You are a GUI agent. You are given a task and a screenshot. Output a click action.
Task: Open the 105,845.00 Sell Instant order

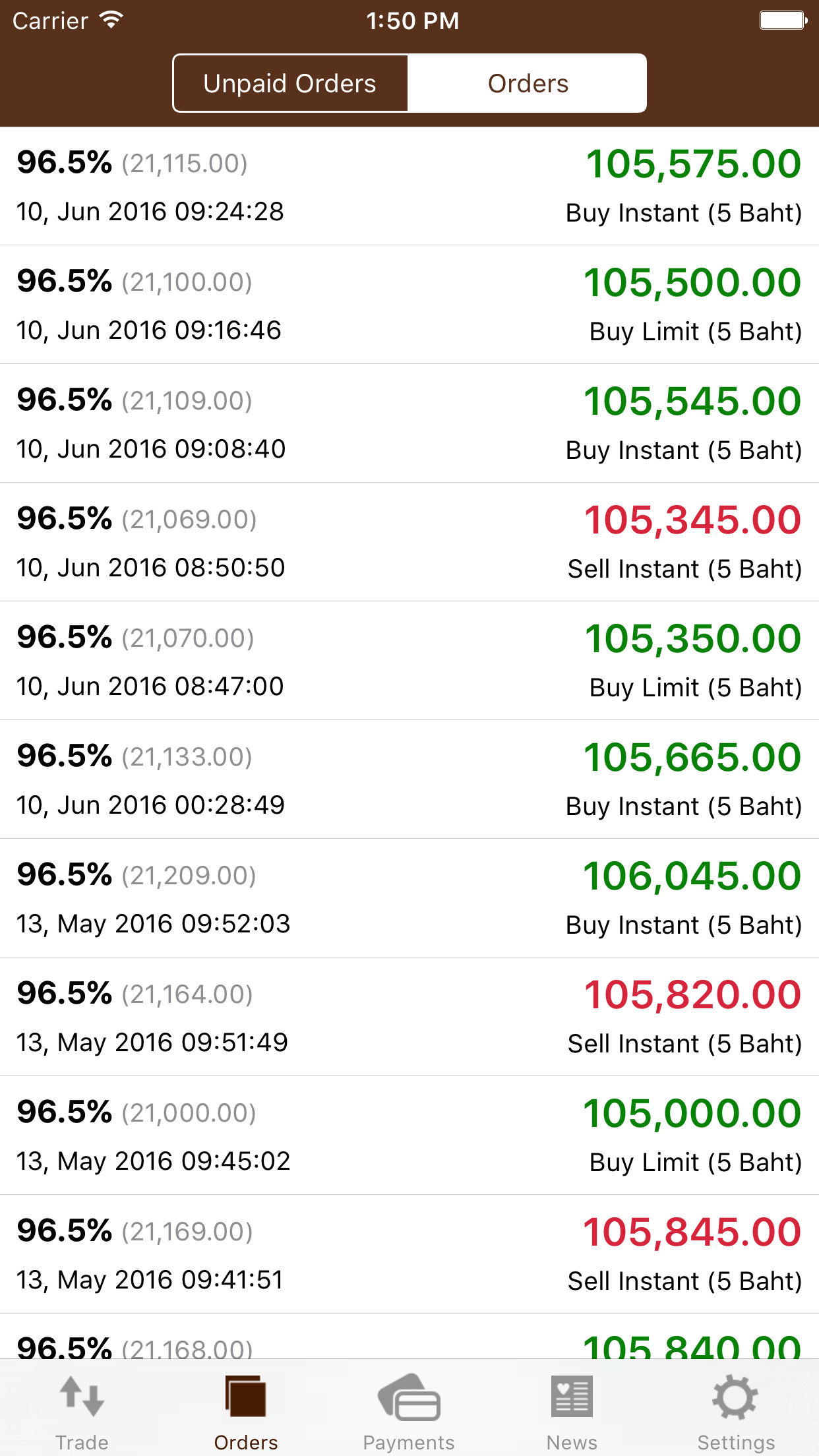[x=409, y=1254]
